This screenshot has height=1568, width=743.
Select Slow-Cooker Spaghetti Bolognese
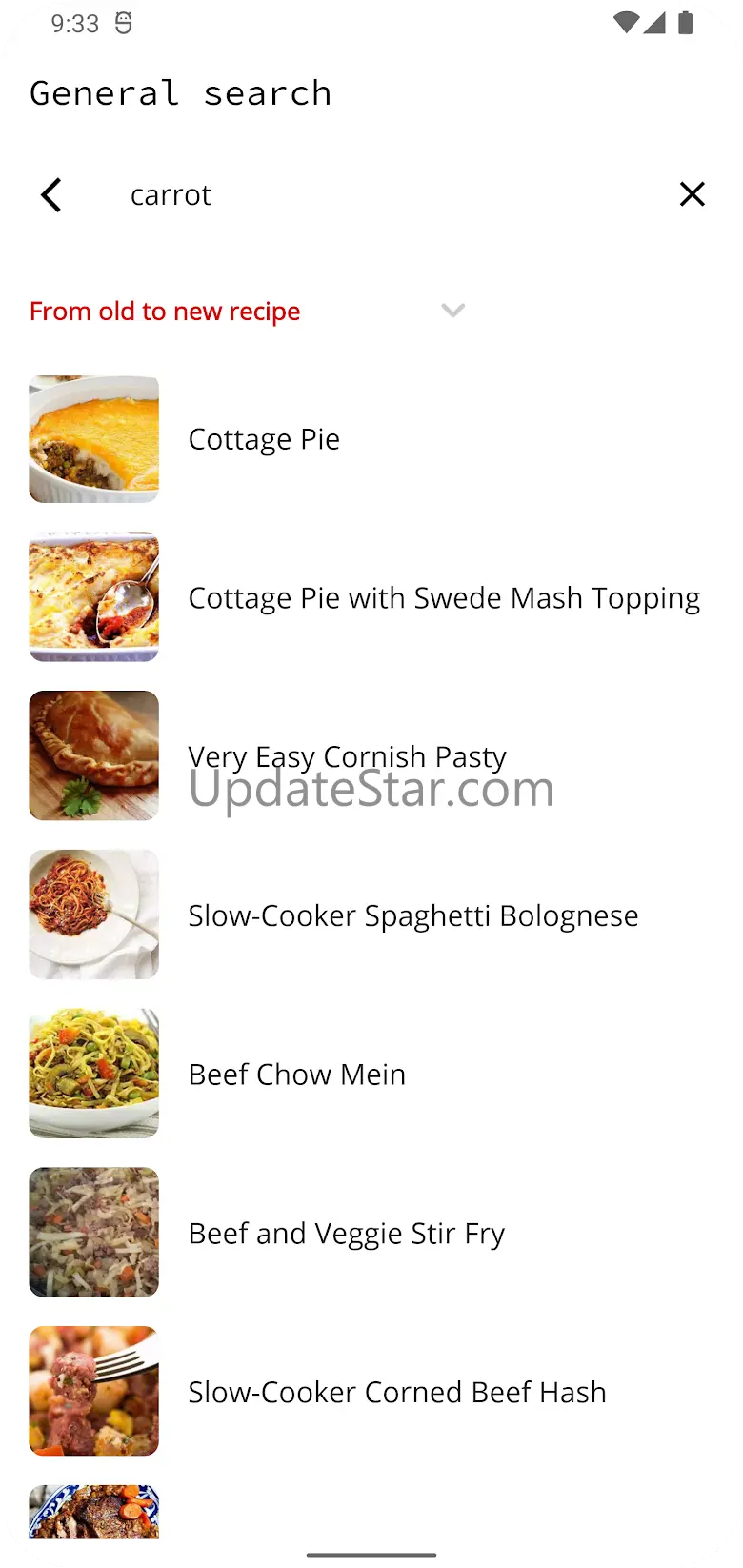click(x=412, y=915)
